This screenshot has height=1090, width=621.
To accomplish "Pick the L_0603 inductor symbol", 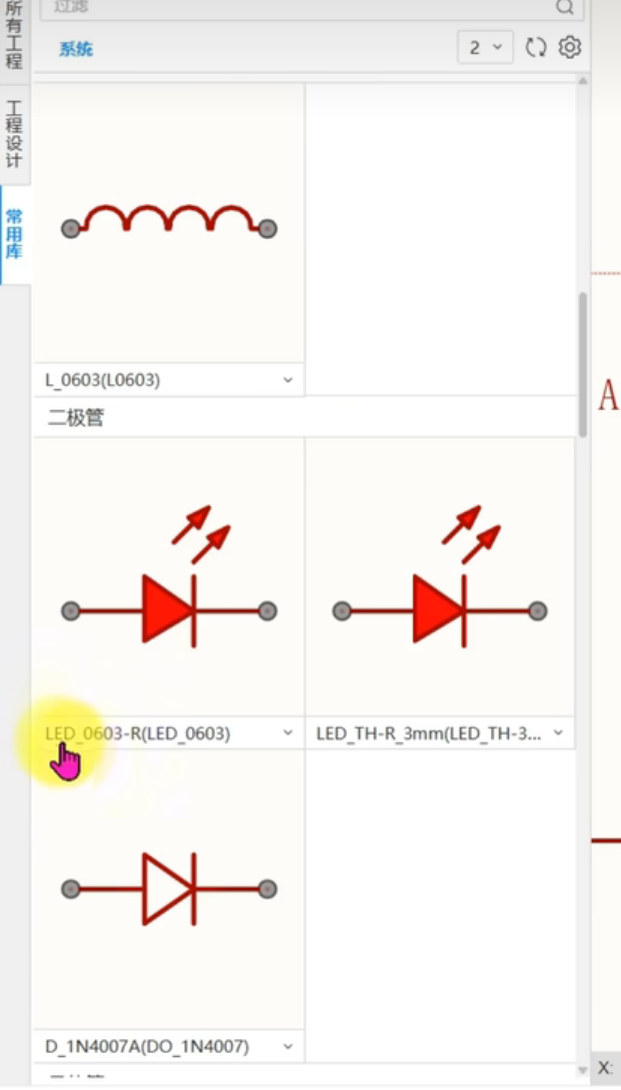I will 169,224.
